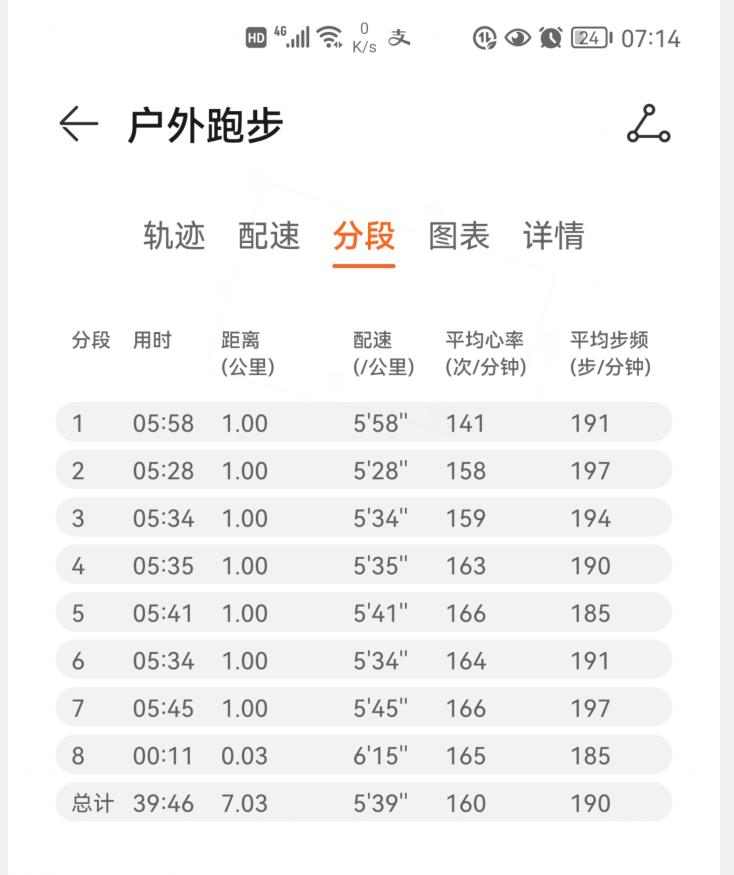Select the 总计 summary row
This screenshot has width=734, height=875.
(x=367, y=803)
